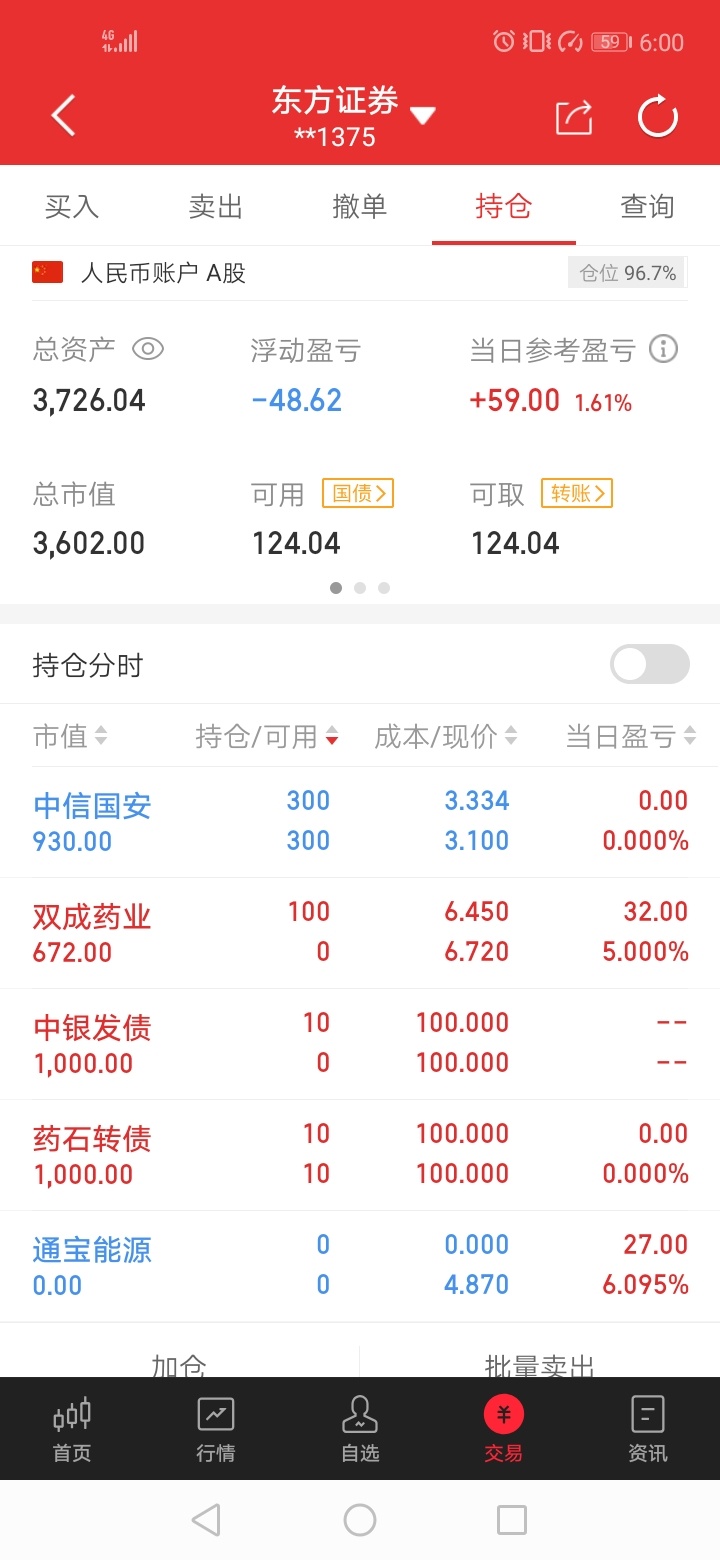Viewport: 720px width, 1560px height.
Task: Open the 中信国安 holding
Action: (360, 822)
